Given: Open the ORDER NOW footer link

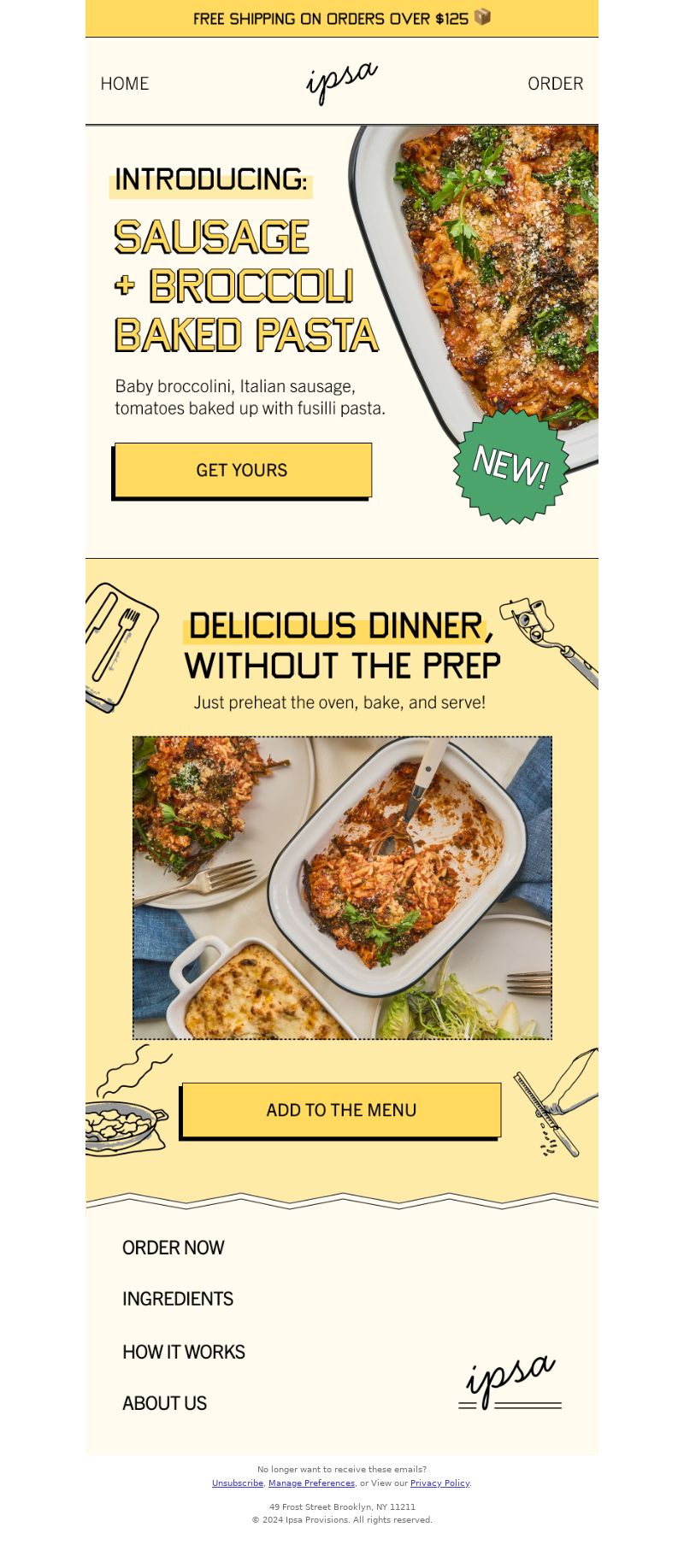Looking at the screenshot, I should pos(174,1248).
